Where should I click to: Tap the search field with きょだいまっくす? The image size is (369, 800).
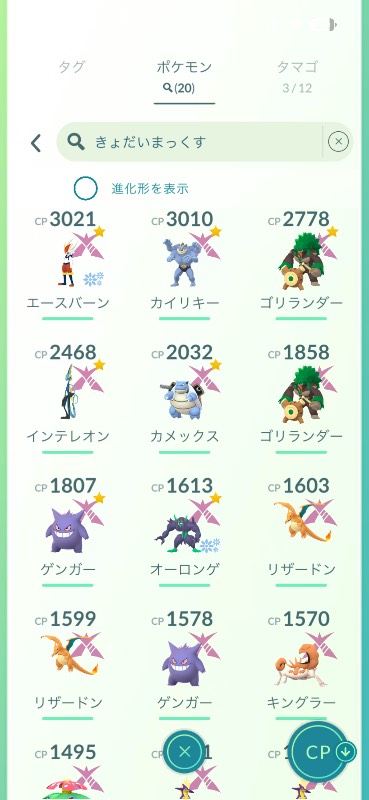tap(189, 142)
